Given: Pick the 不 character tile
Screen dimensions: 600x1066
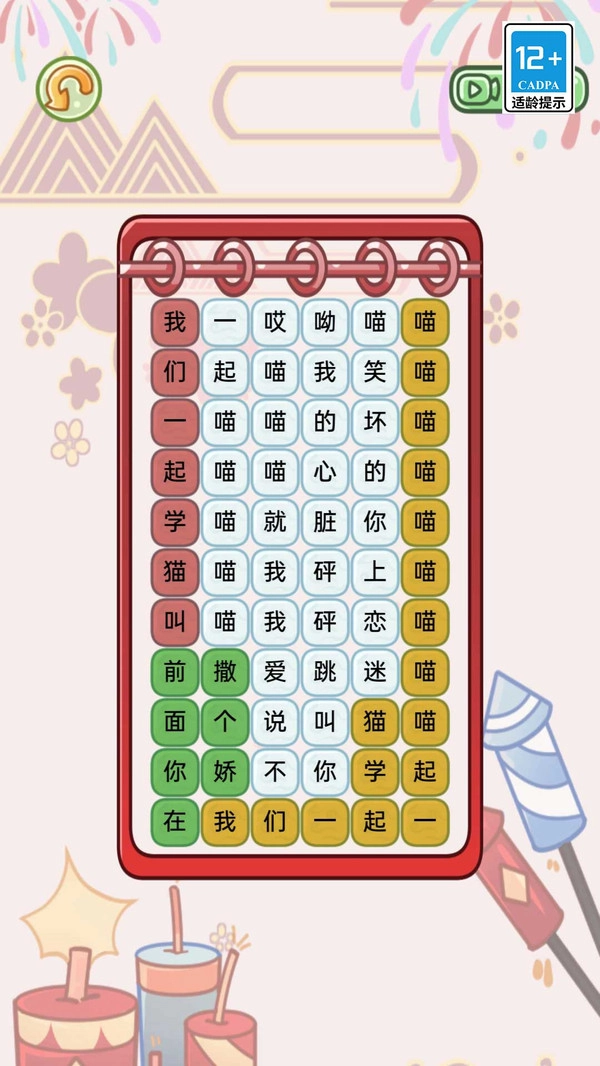Looking at the screenshot, I should (x=275, y=772).
